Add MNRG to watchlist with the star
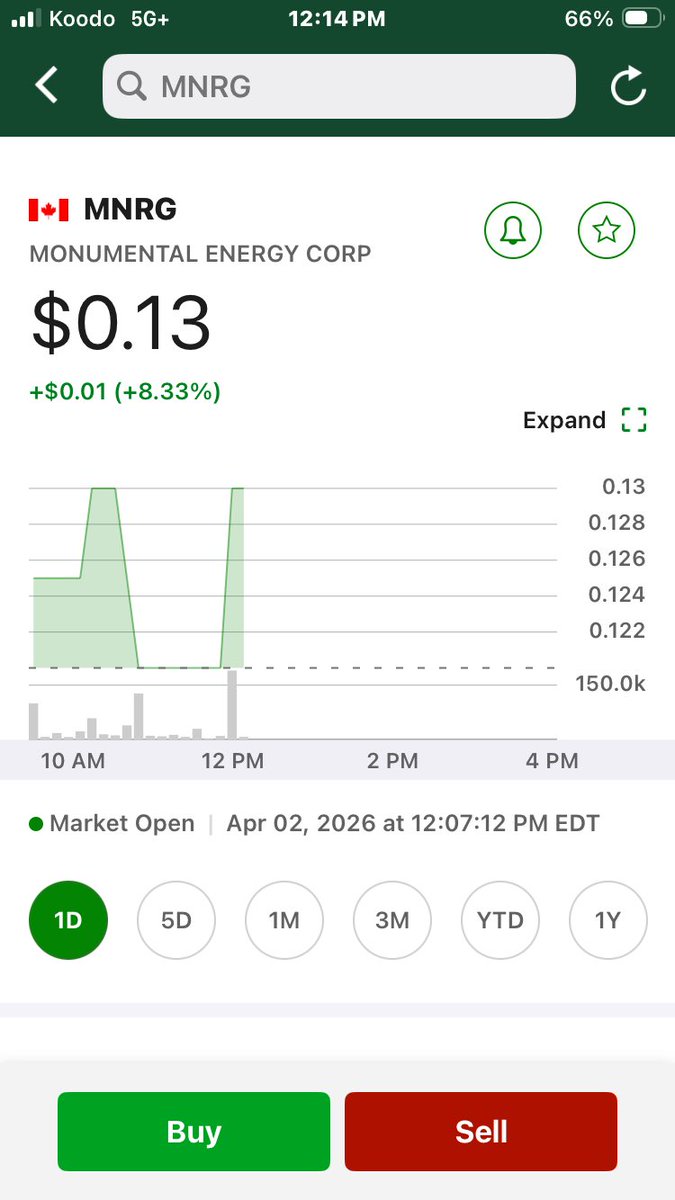675x1200 pixels. [606, 231]
